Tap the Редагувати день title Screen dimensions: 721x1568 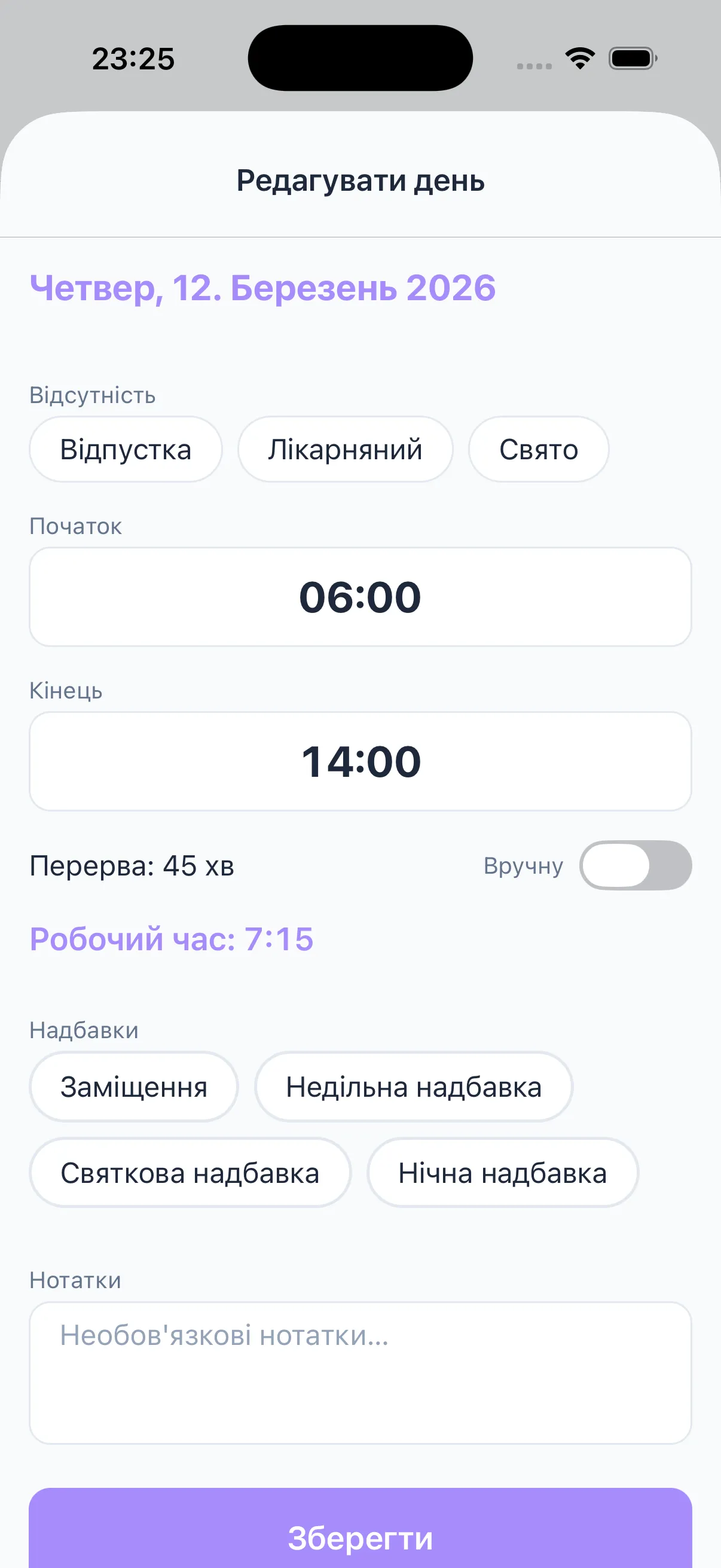tap(360, 180)
